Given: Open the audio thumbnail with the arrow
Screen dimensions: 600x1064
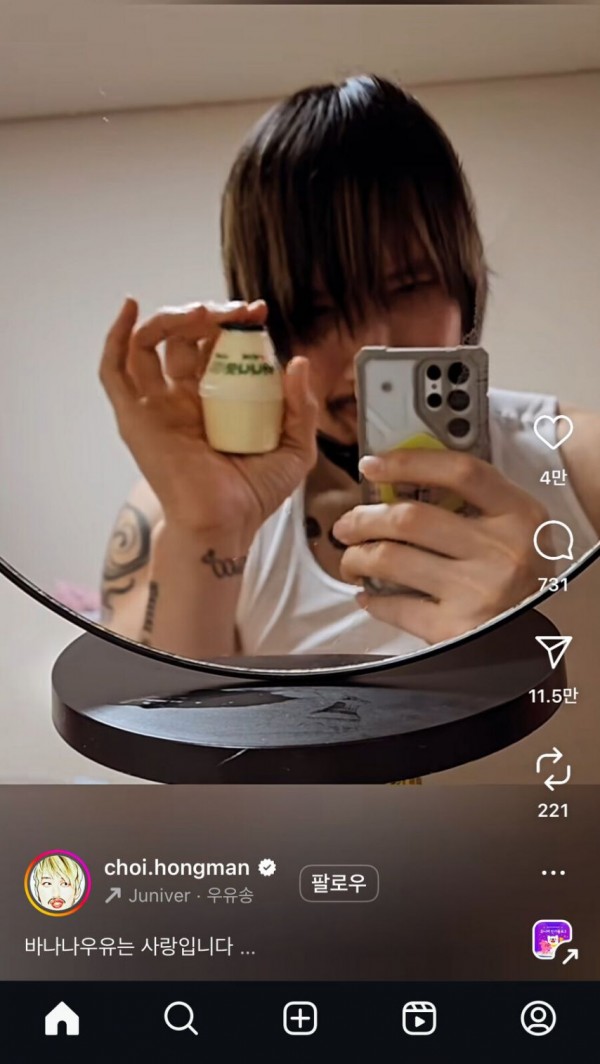Looking at the screenshot, I should click(x=553, y=940).
